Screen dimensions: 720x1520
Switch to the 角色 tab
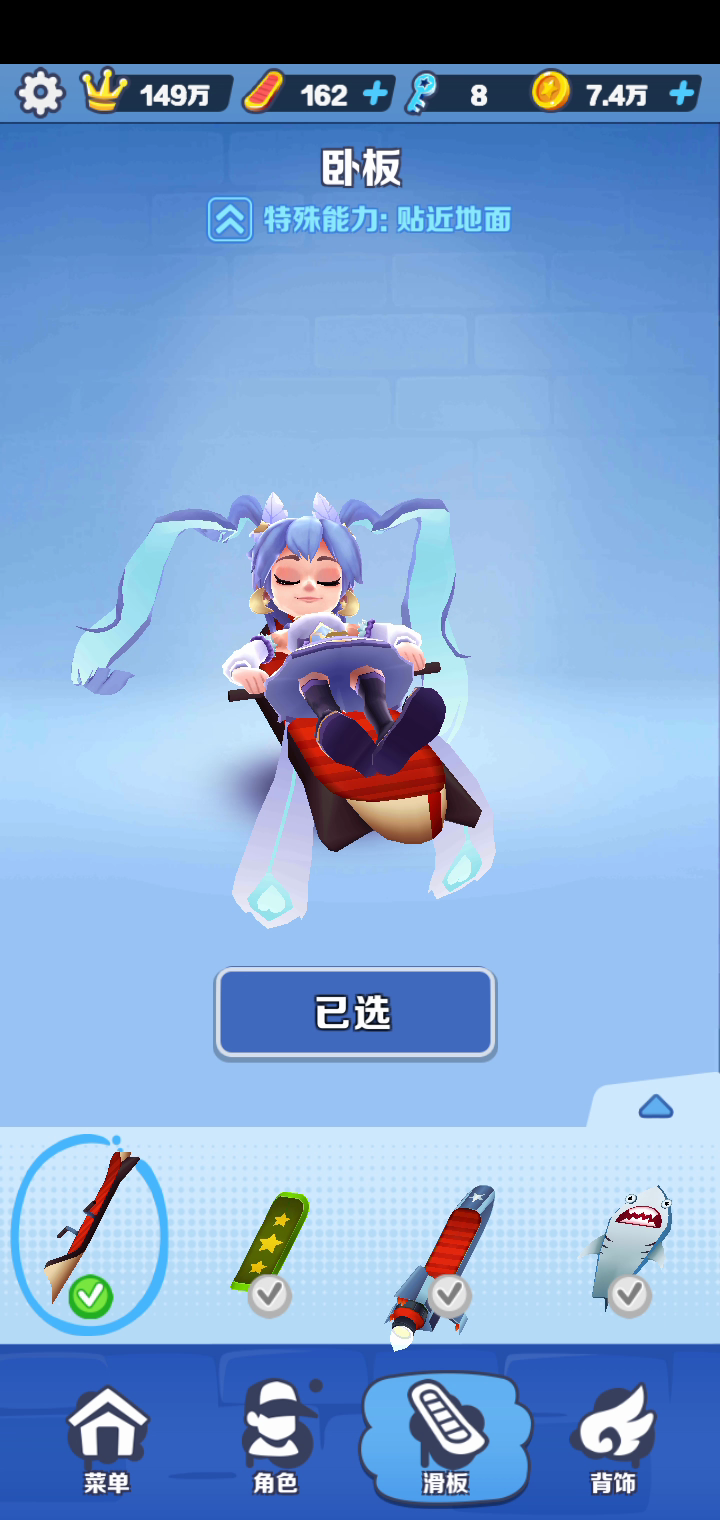[x=276, y=1438]
